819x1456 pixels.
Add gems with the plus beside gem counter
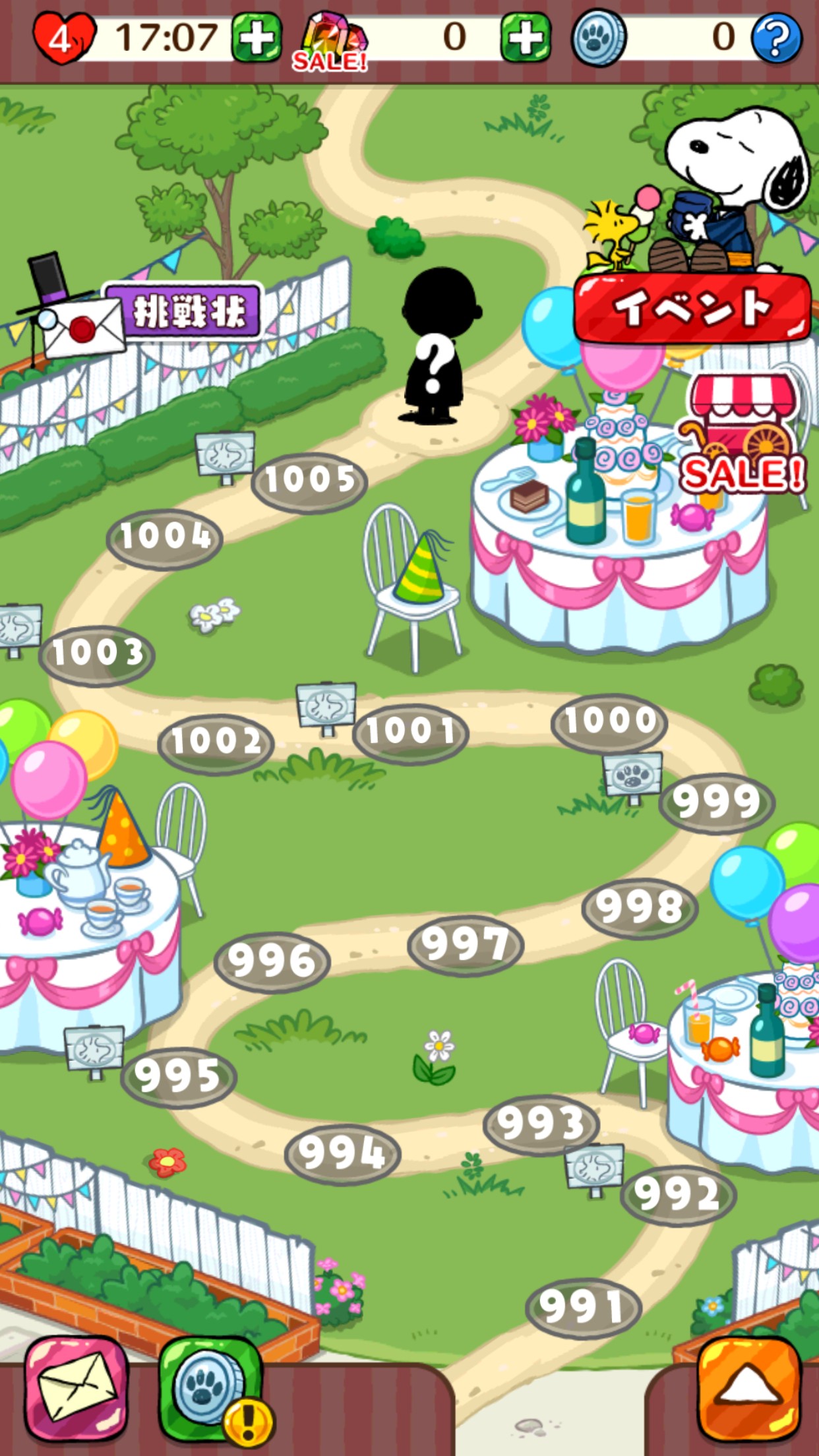(526, 38)
